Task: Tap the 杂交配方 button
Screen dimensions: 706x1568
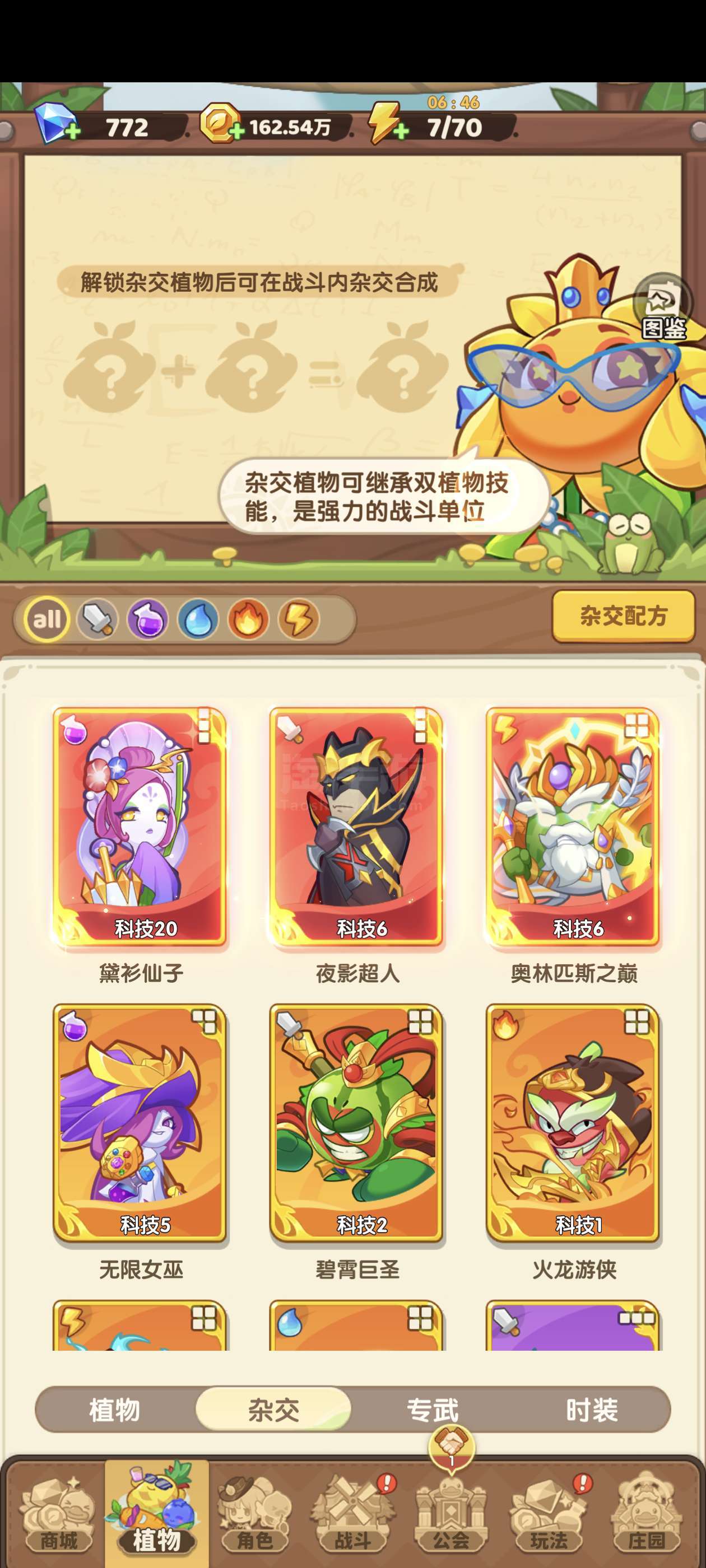Action: click(623, 616)
